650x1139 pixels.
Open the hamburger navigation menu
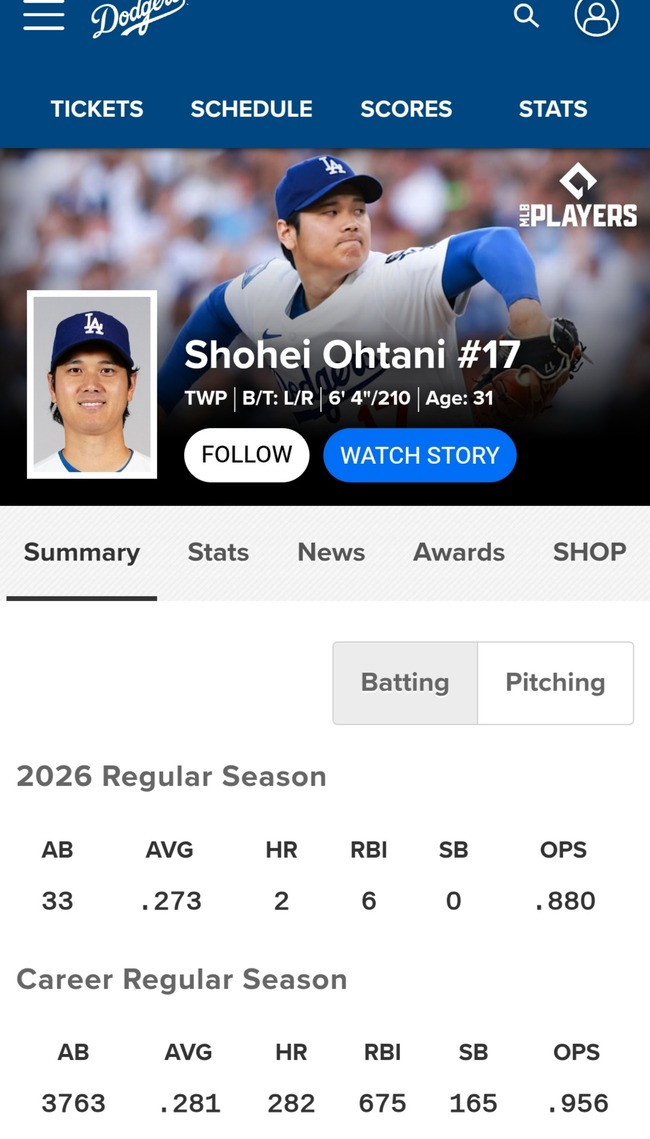point(43,16)
